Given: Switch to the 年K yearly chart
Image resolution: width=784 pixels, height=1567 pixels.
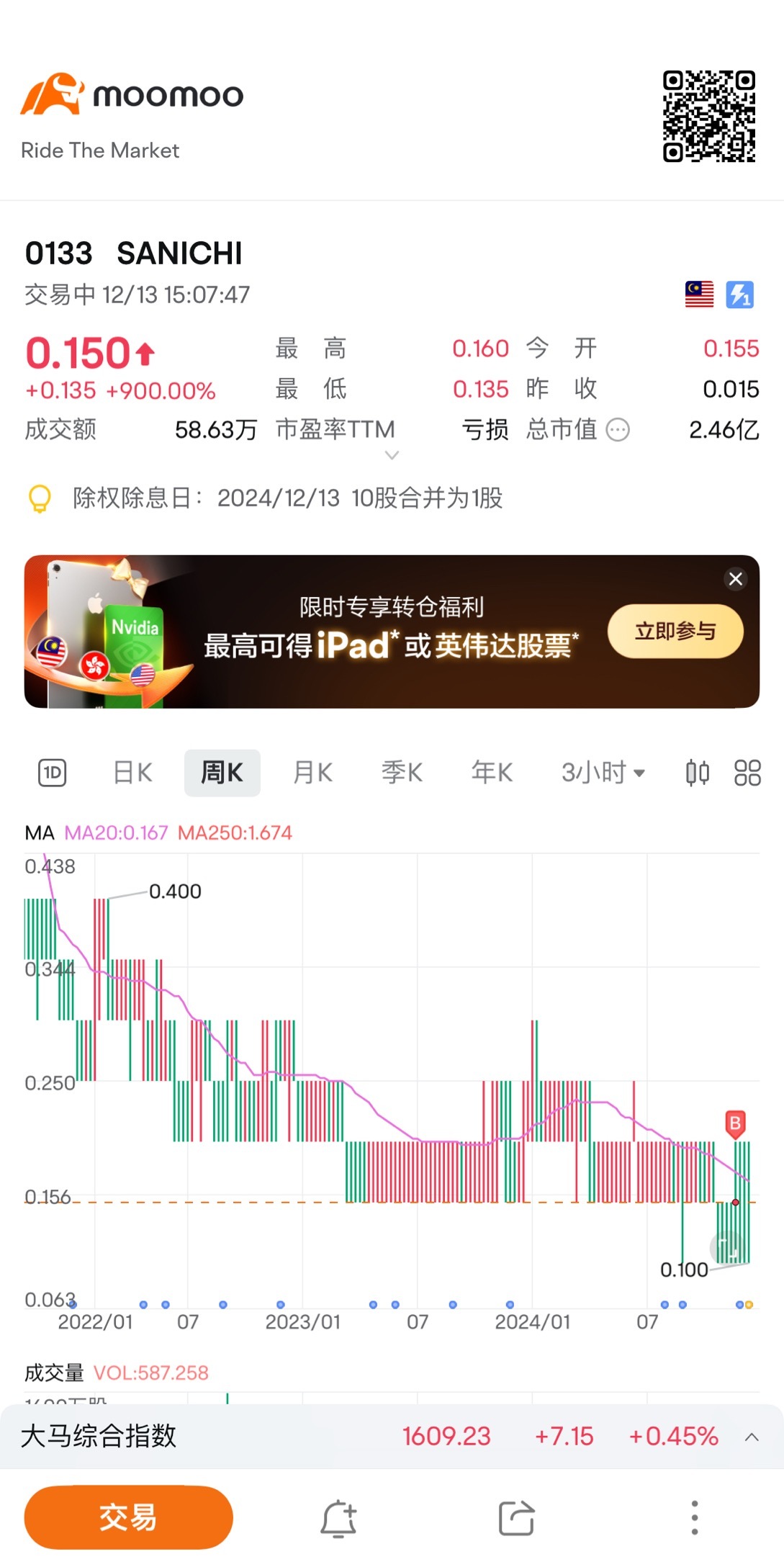Looking at the screenshot, I should click(x=492, y=773).
